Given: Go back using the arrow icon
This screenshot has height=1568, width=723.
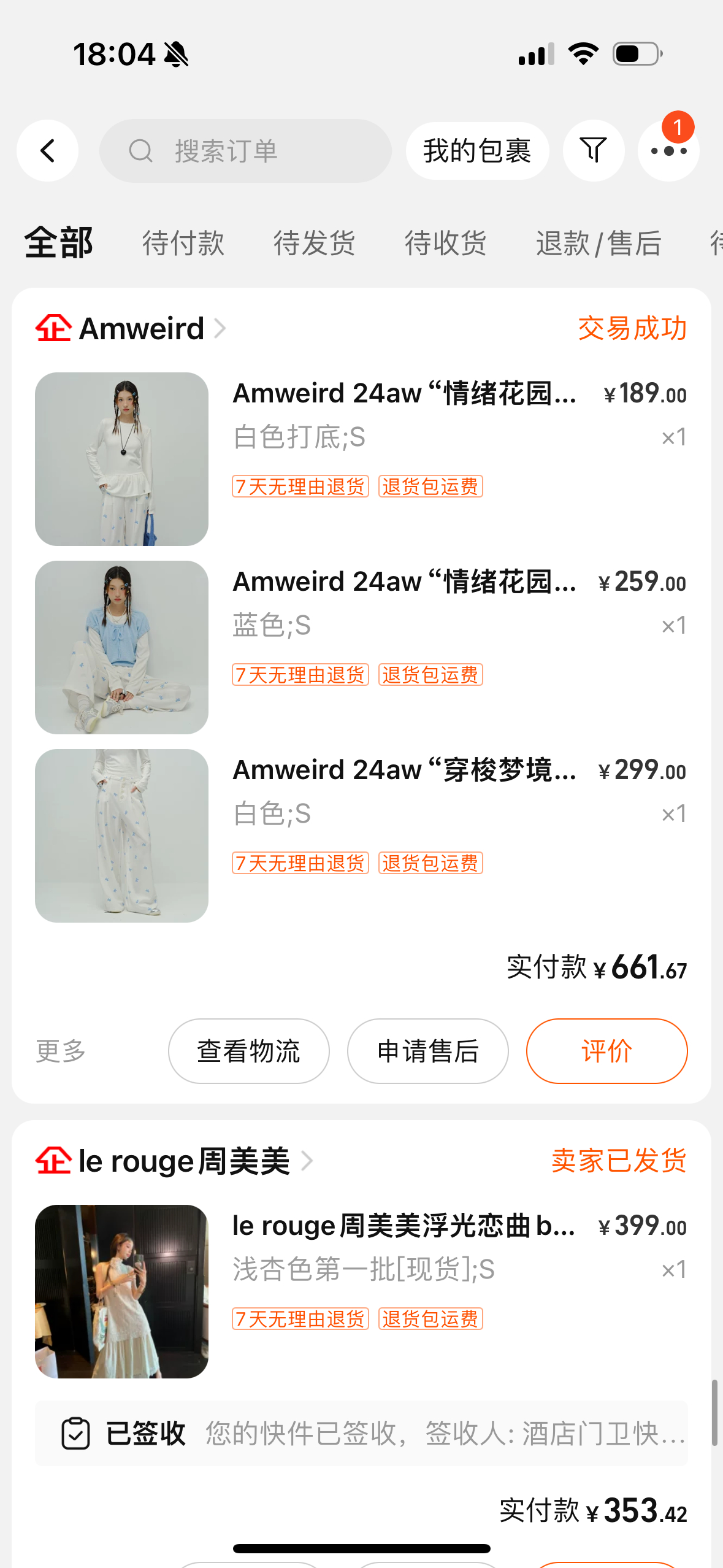Looking at the screenshot, I should 47,150.
